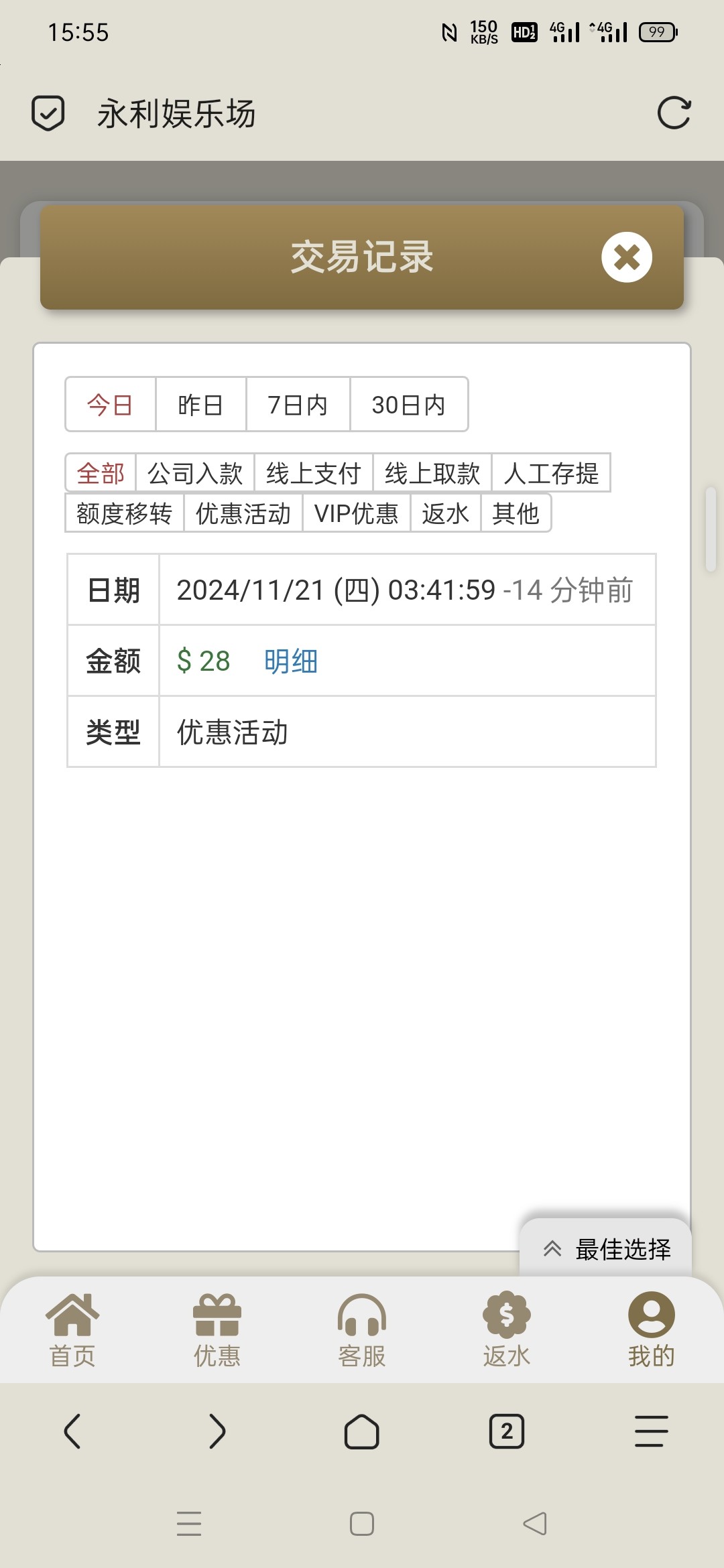Choose the VIP优惠 filter

357,513
